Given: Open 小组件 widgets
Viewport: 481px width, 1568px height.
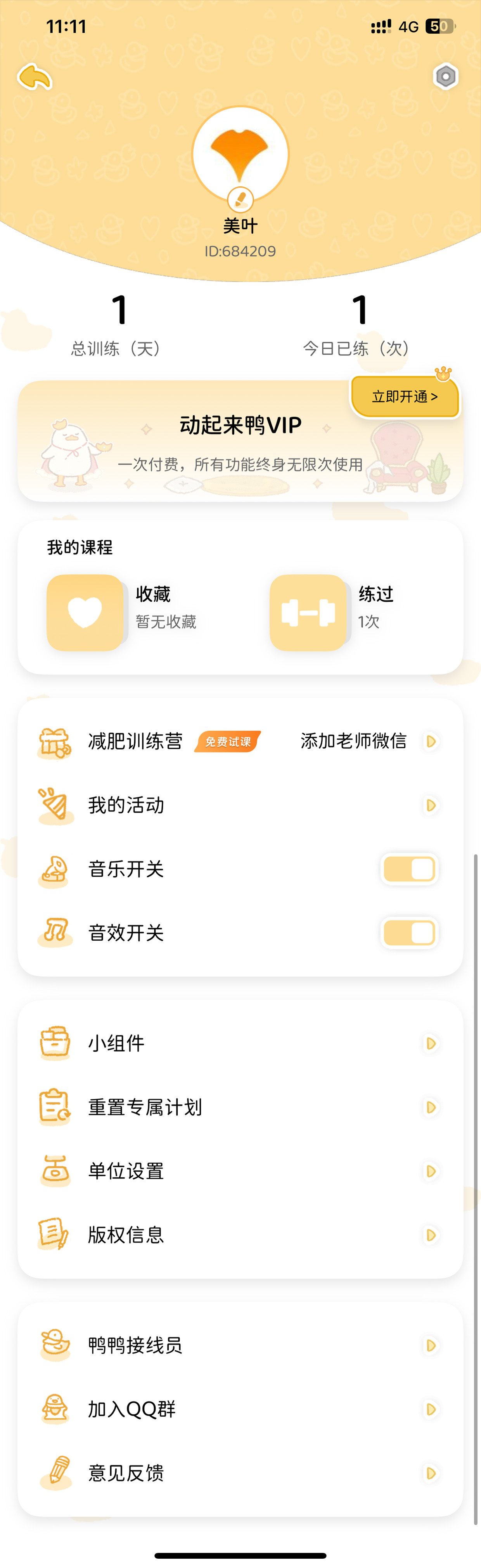Looking at the screenshot, I should tap(240, 1043).
